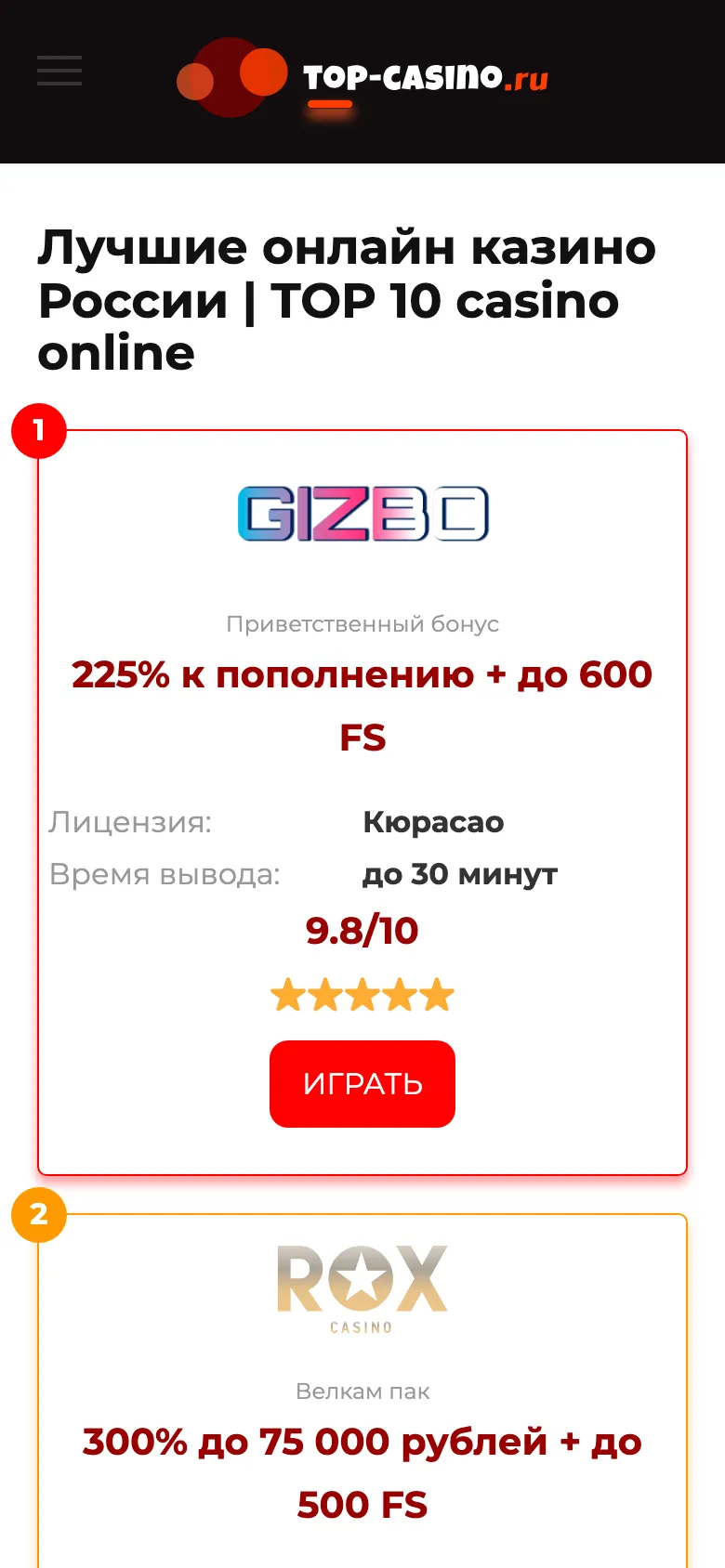Tap the ИГРАТЬ button for Gizbo
The width and height of the screenshot is (725, 1568).
362,1083
